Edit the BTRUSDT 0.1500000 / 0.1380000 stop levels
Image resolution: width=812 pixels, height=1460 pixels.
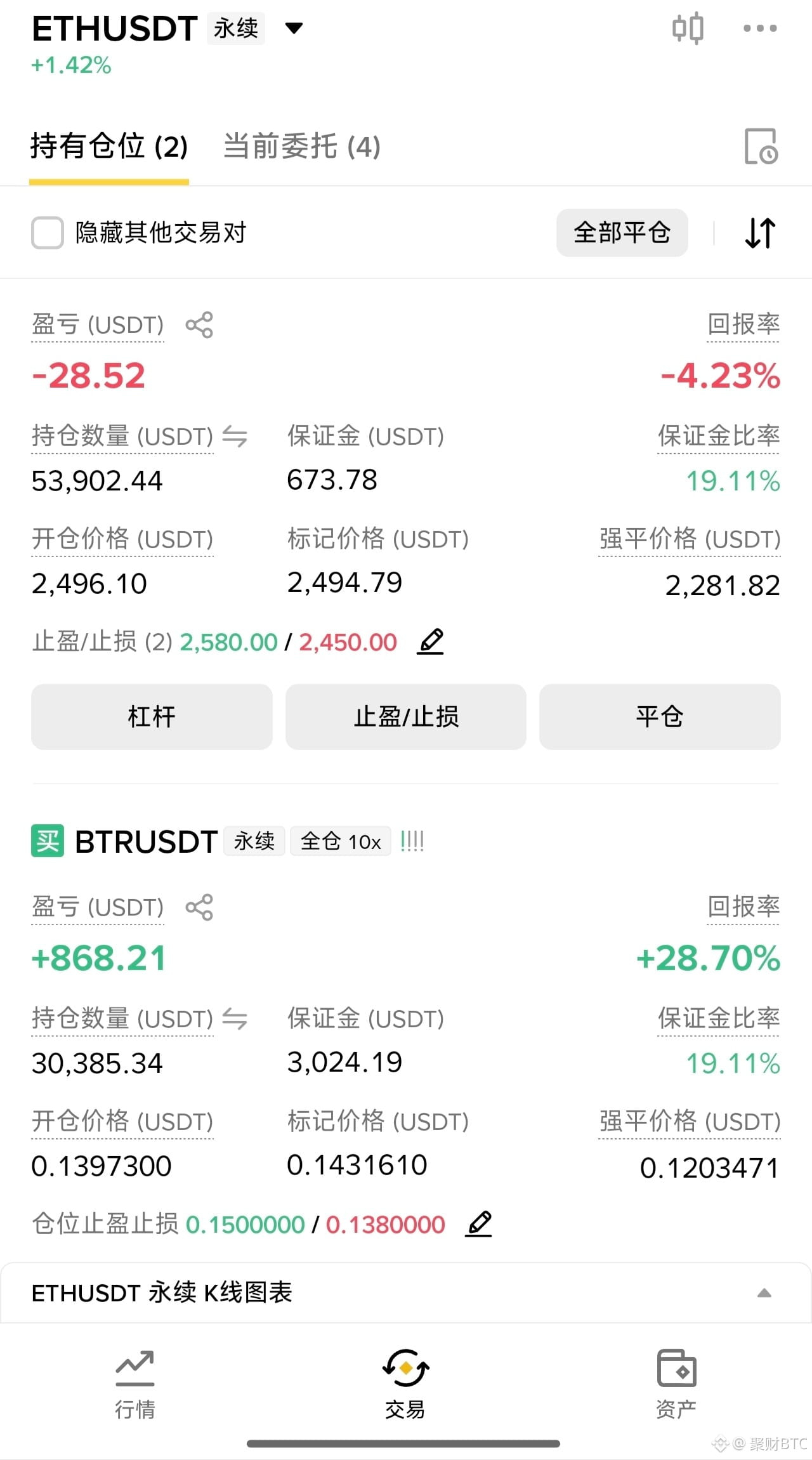click(x=479, y=1224)
